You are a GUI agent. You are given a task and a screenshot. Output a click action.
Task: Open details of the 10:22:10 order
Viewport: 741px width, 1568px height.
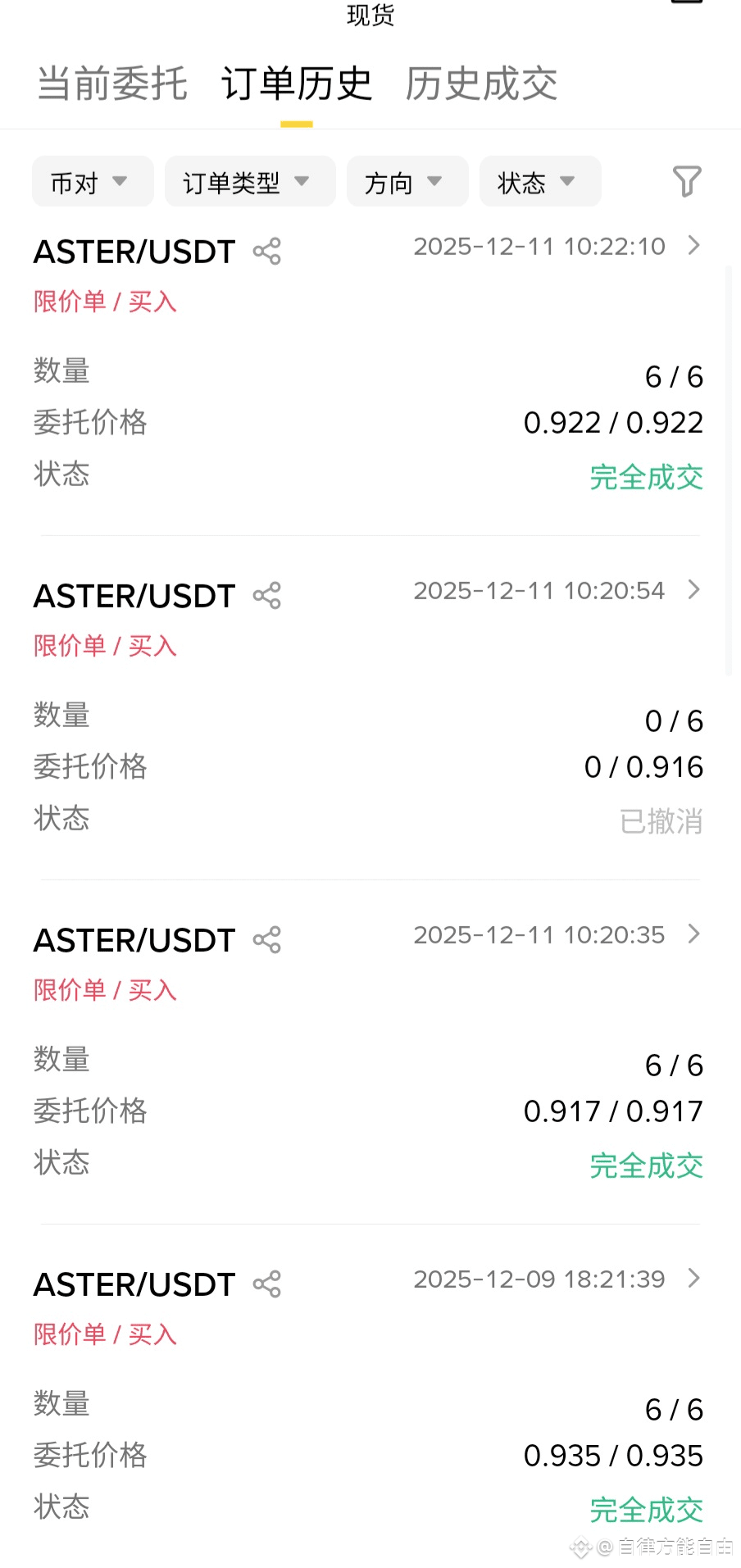[x=693, y=246]
